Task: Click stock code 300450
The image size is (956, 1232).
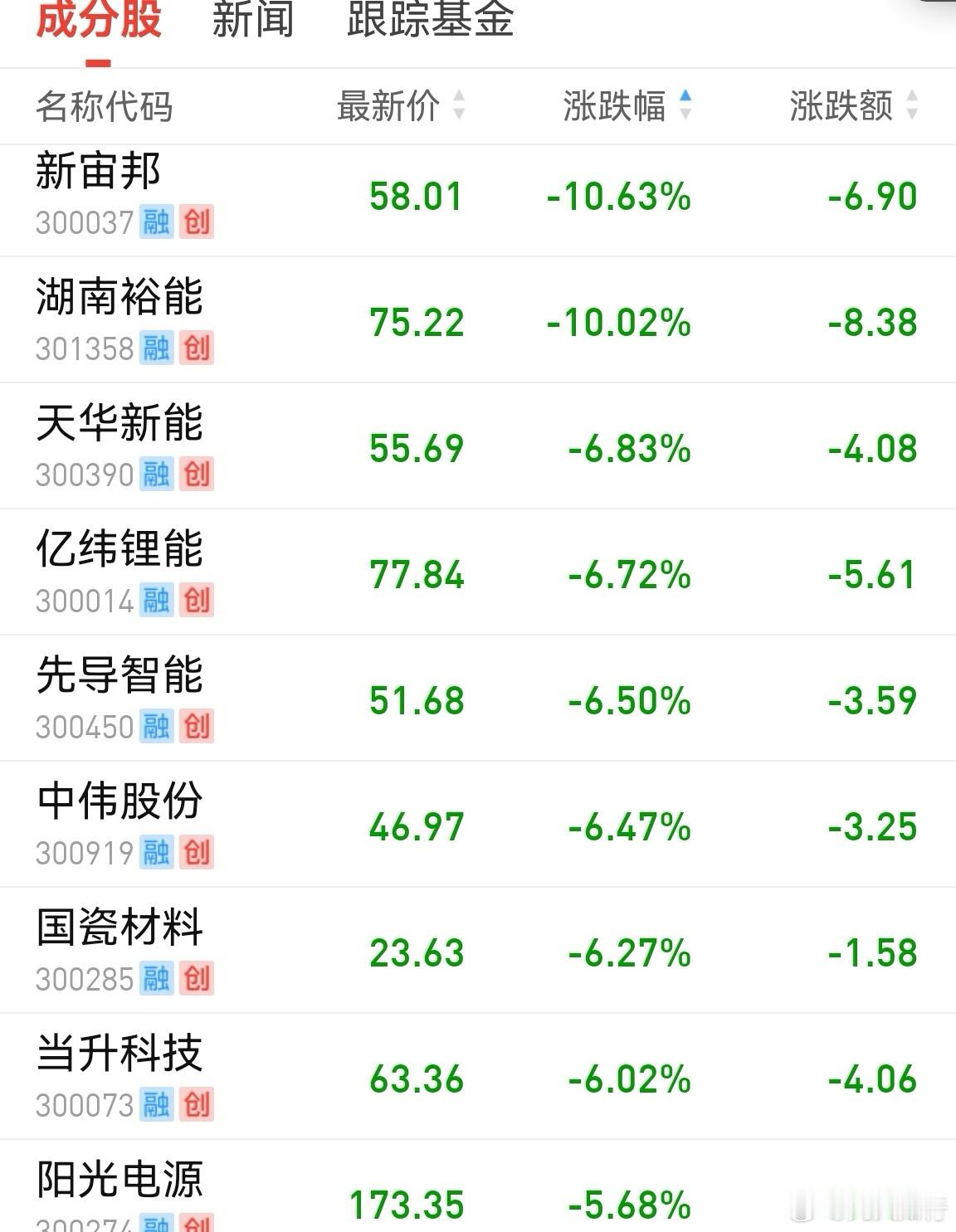Action: point(85,726)
